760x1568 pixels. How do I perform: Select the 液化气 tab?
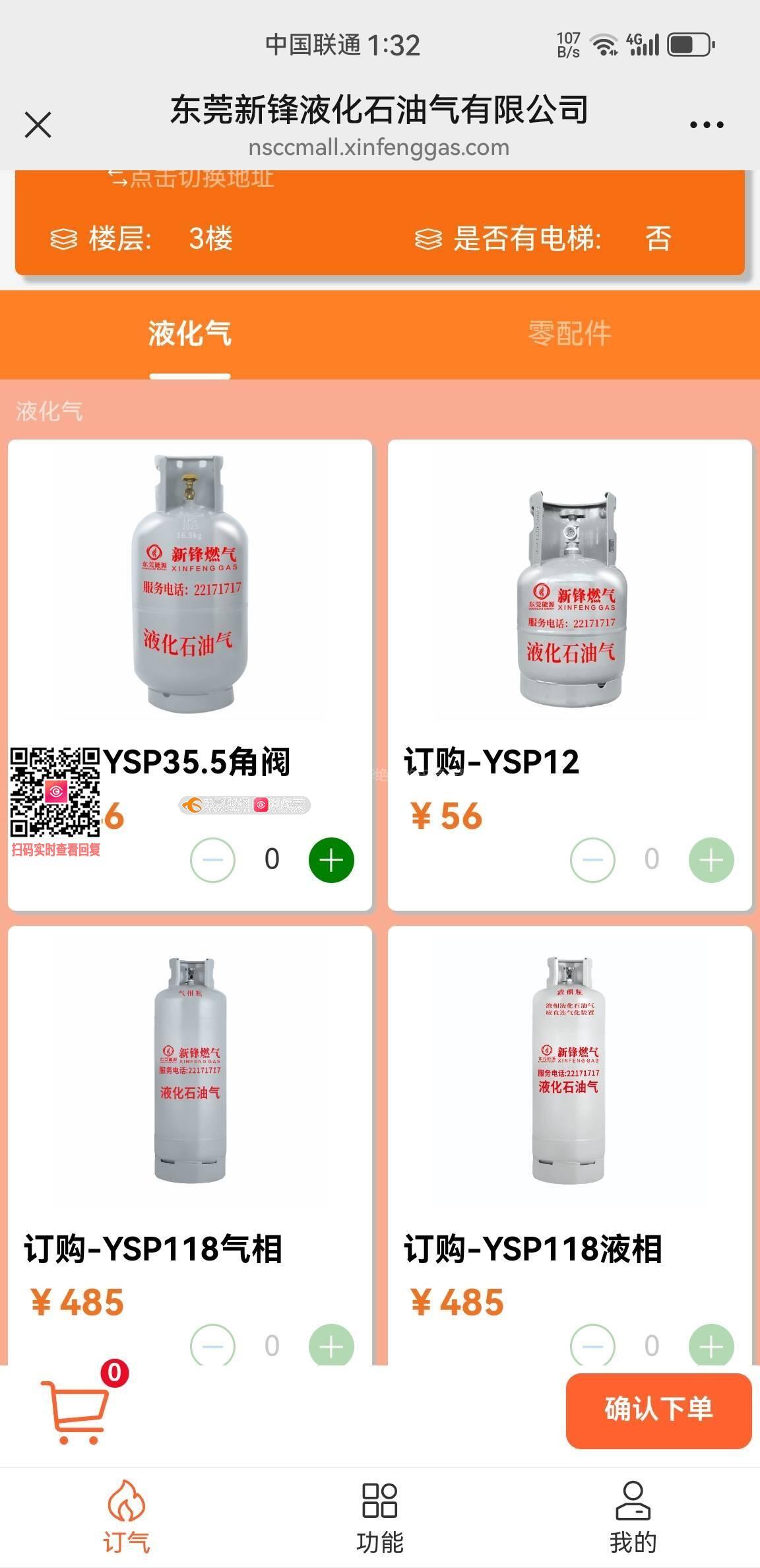coord(189,333)
